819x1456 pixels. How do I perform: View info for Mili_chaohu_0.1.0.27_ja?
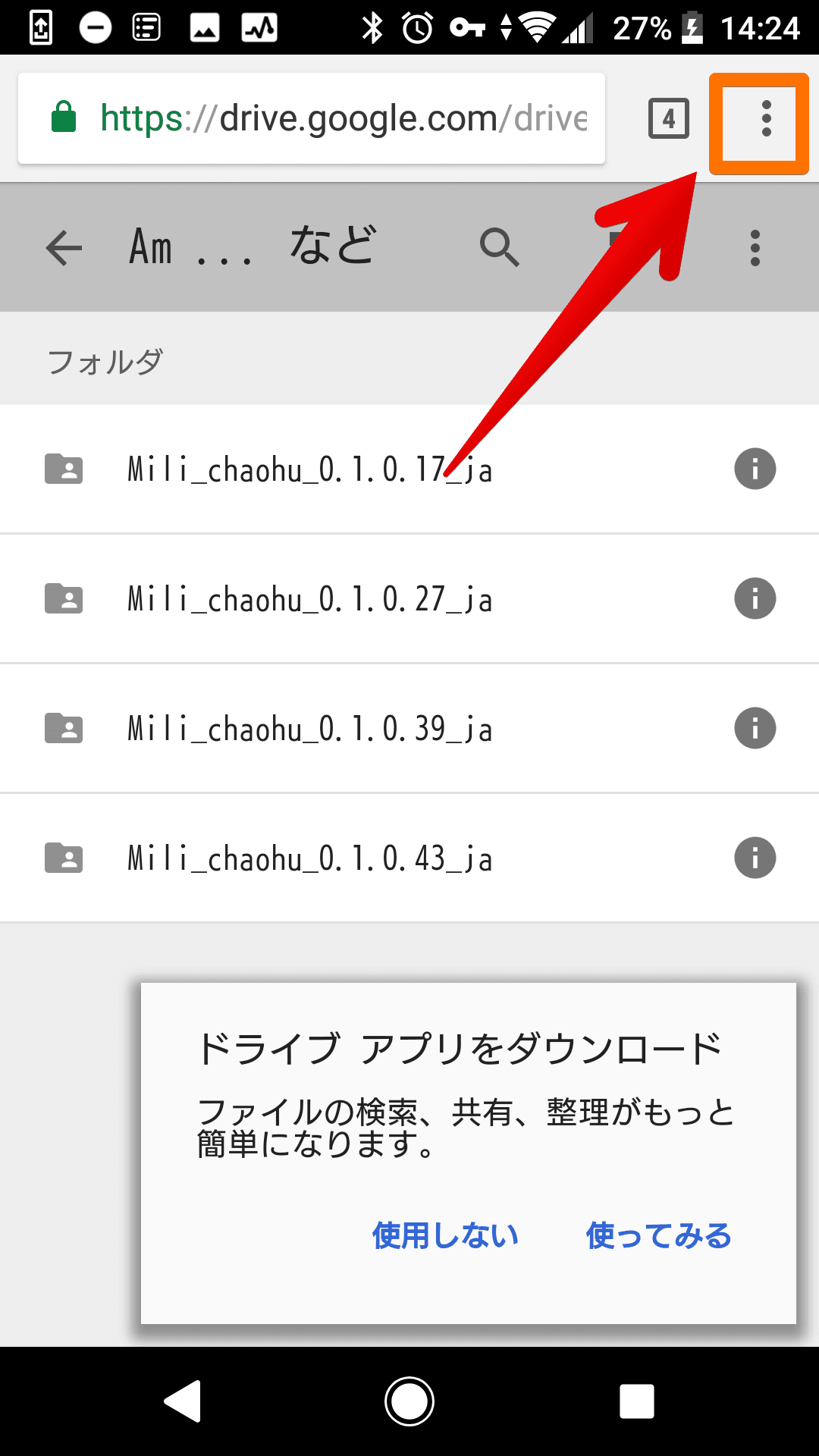pyautogui.click(x=755, y=598)
